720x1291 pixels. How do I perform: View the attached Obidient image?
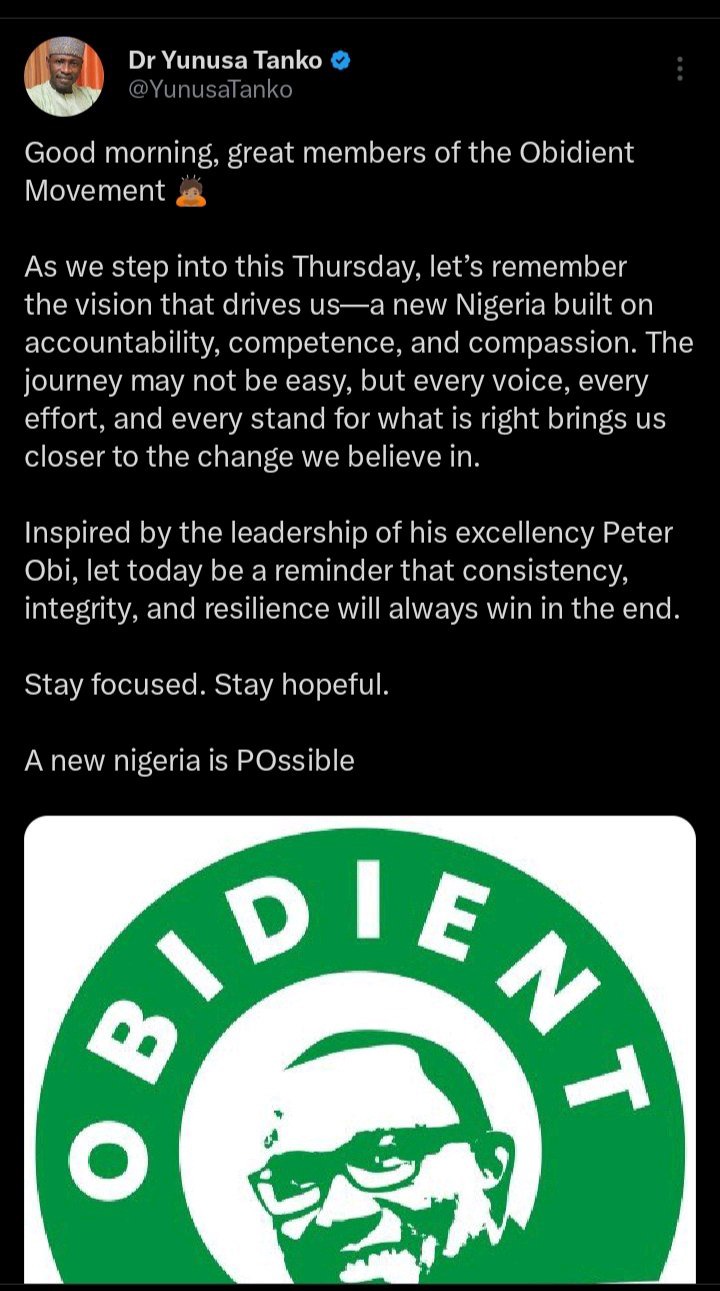coord(360,1050)
